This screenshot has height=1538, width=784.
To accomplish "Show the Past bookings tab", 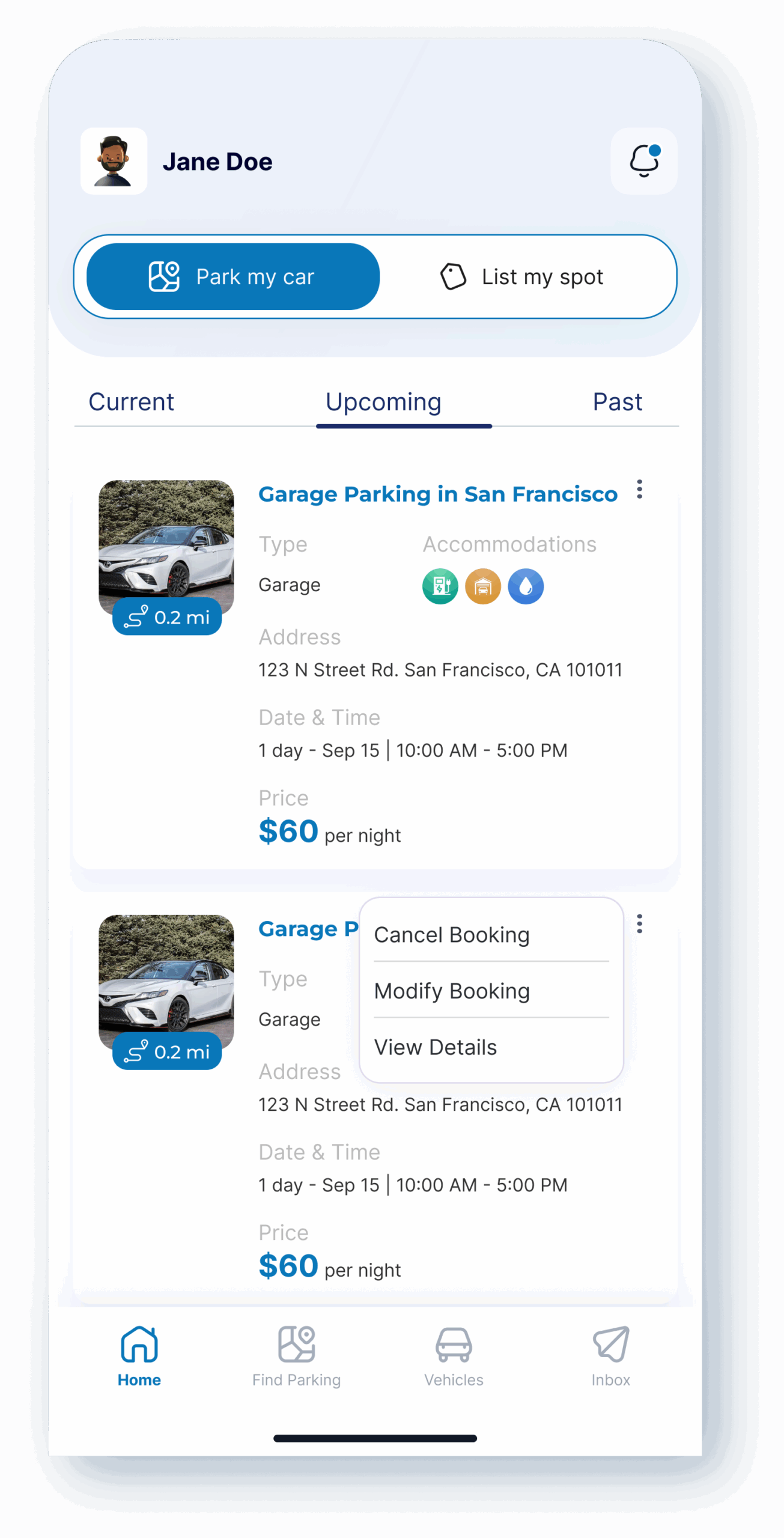I will point(617,402).
